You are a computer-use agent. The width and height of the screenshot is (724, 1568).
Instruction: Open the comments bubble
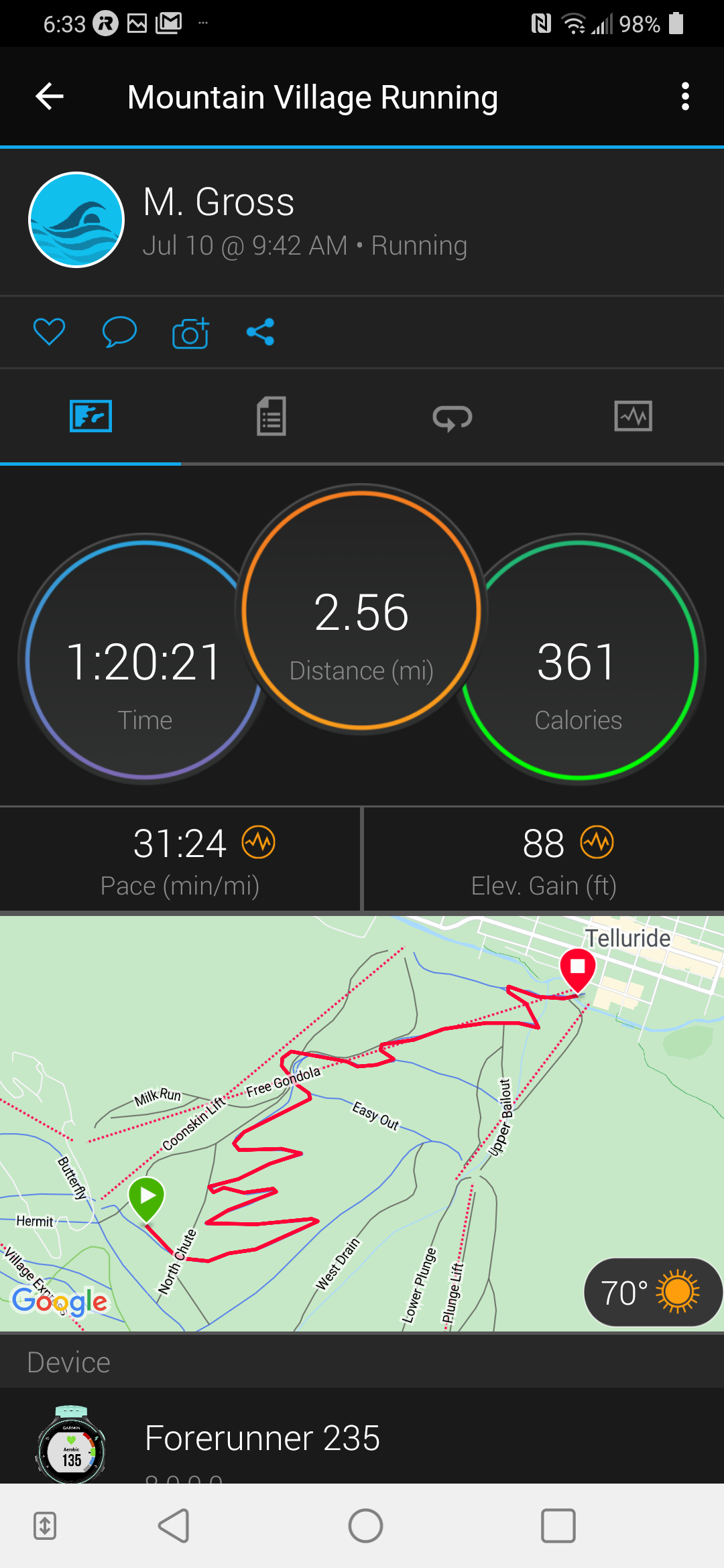coord(119,332)
